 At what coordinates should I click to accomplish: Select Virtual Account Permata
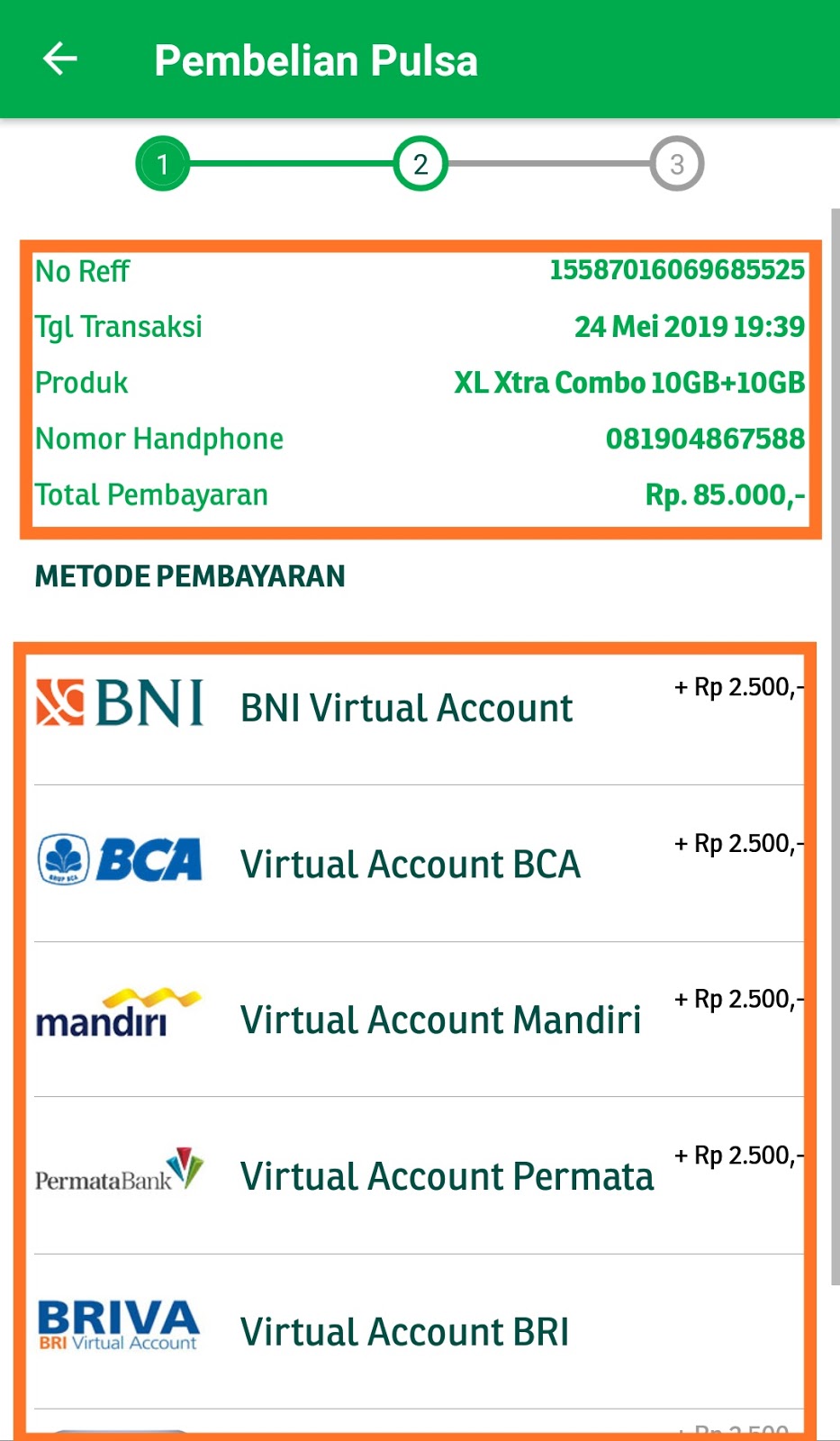(419, 1175)
